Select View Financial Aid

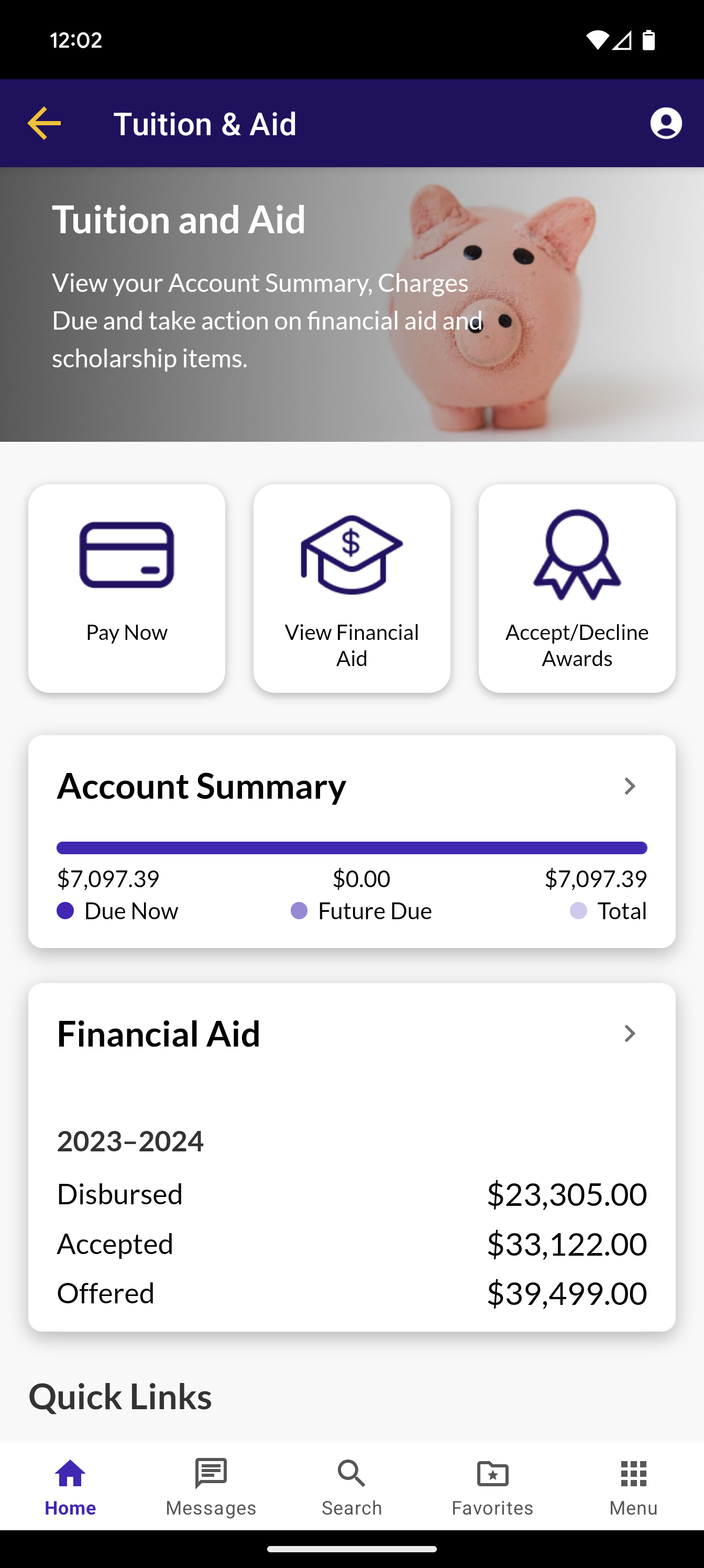click(351, 588)
